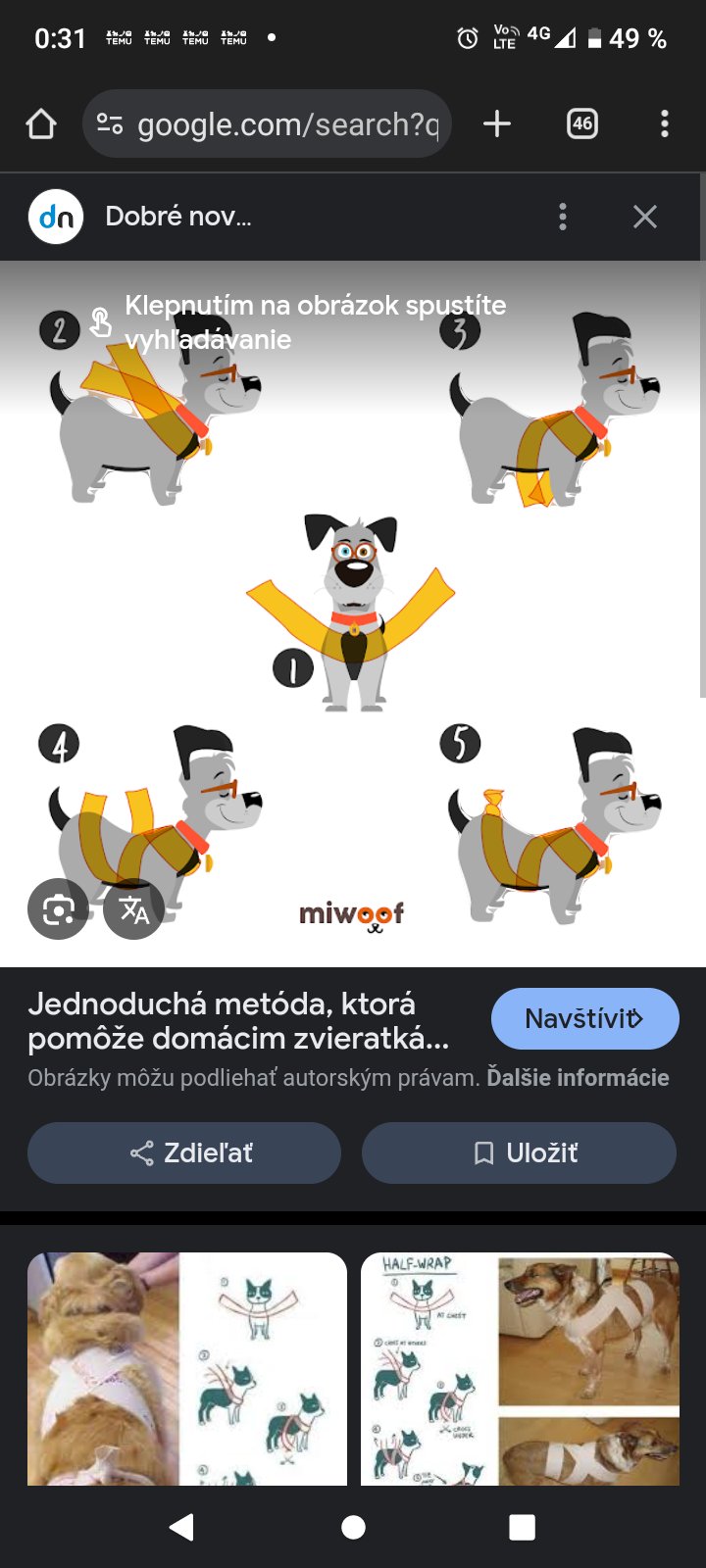Open the Ďalšie informácie link

578,1078
